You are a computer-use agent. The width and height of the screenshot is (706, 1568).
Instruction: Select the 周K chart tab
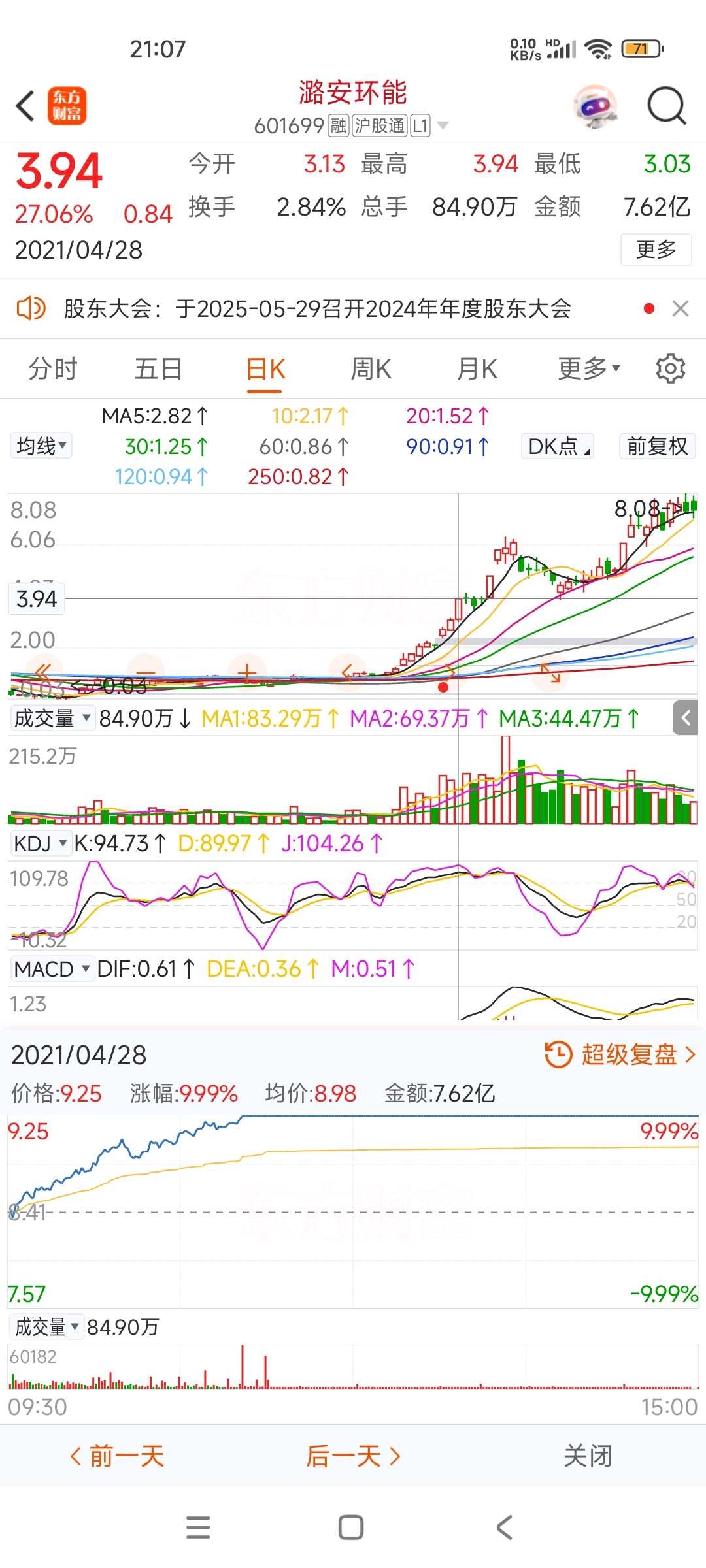(371, 369)
